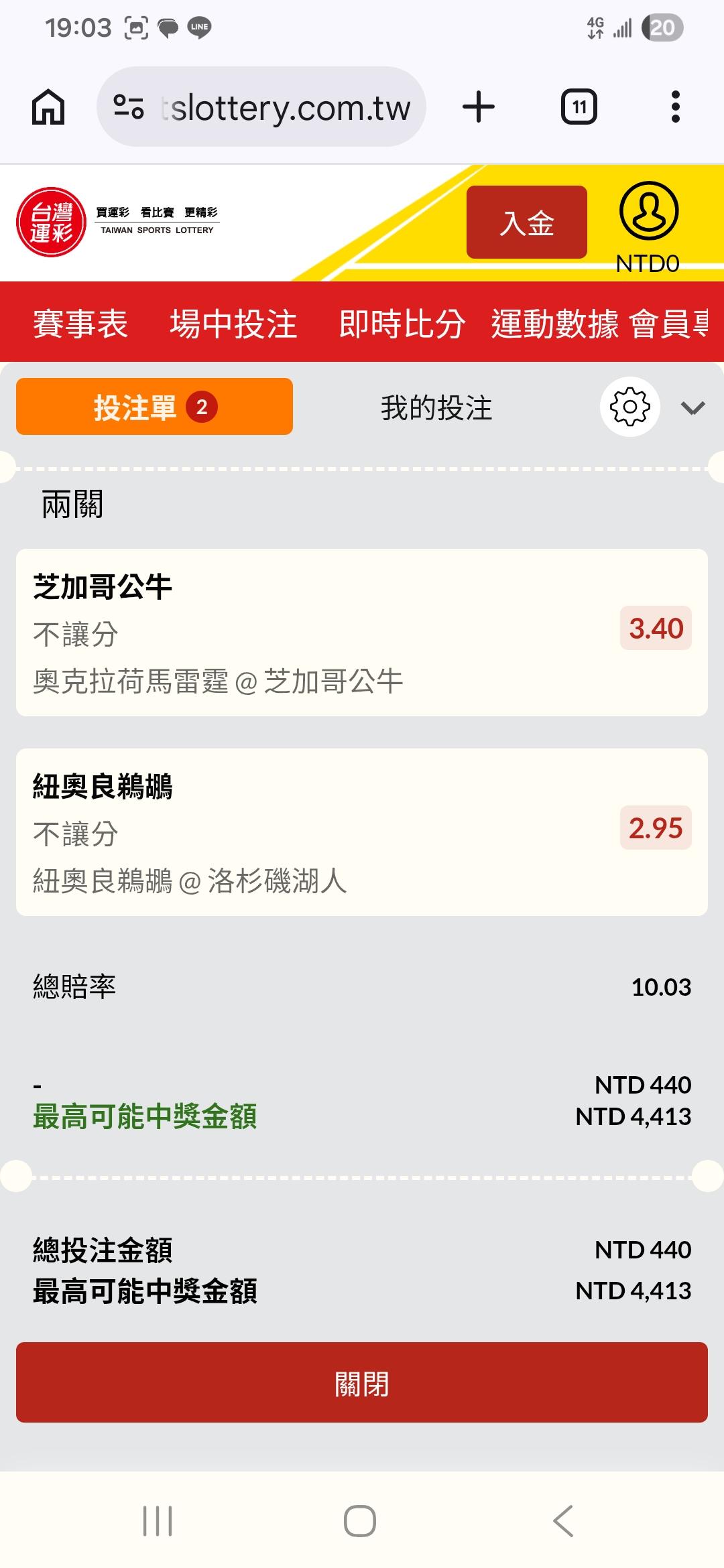
Task: Select the 投注單 bet slip tab
Action: (154, 407)
